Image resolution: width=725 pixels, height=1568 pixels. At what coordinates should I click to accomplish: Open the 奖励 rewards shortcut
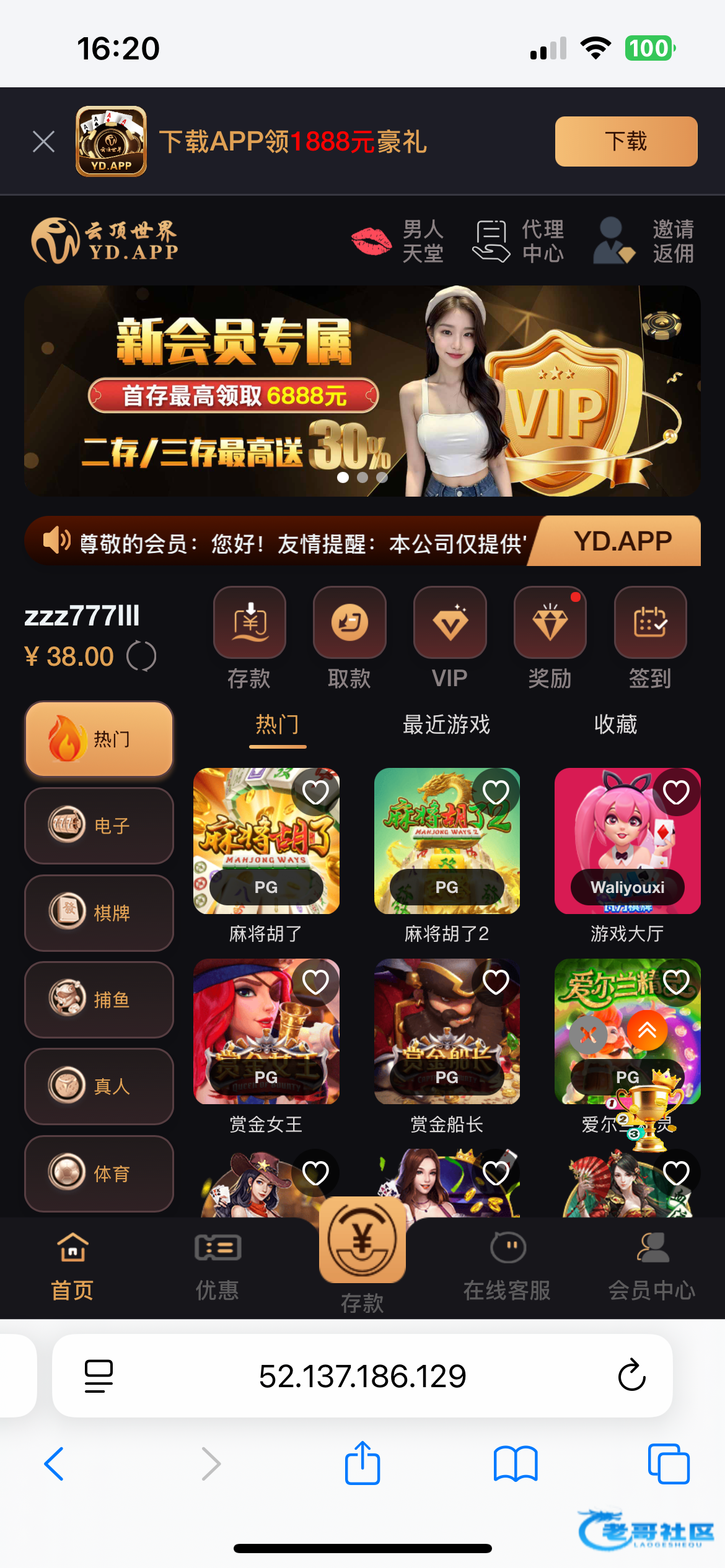tap(550, 638)
